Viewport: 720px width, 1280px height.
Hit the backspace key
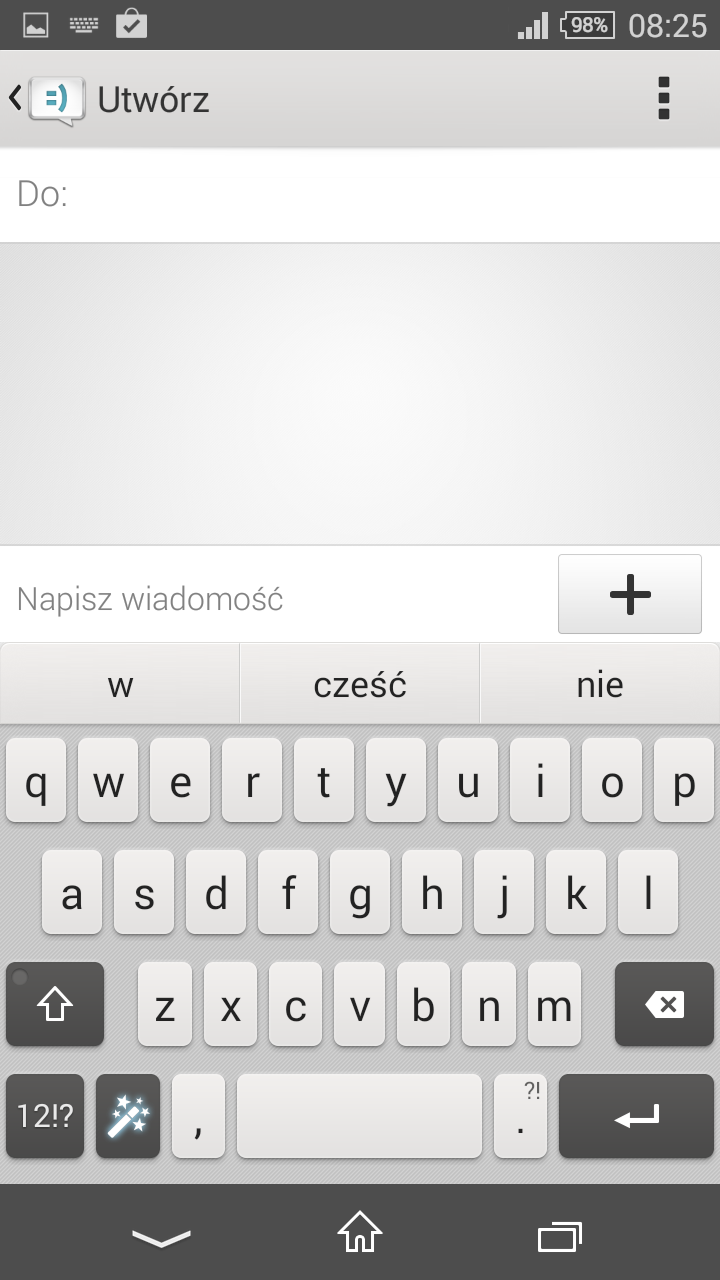click(x=664, y=1004)
